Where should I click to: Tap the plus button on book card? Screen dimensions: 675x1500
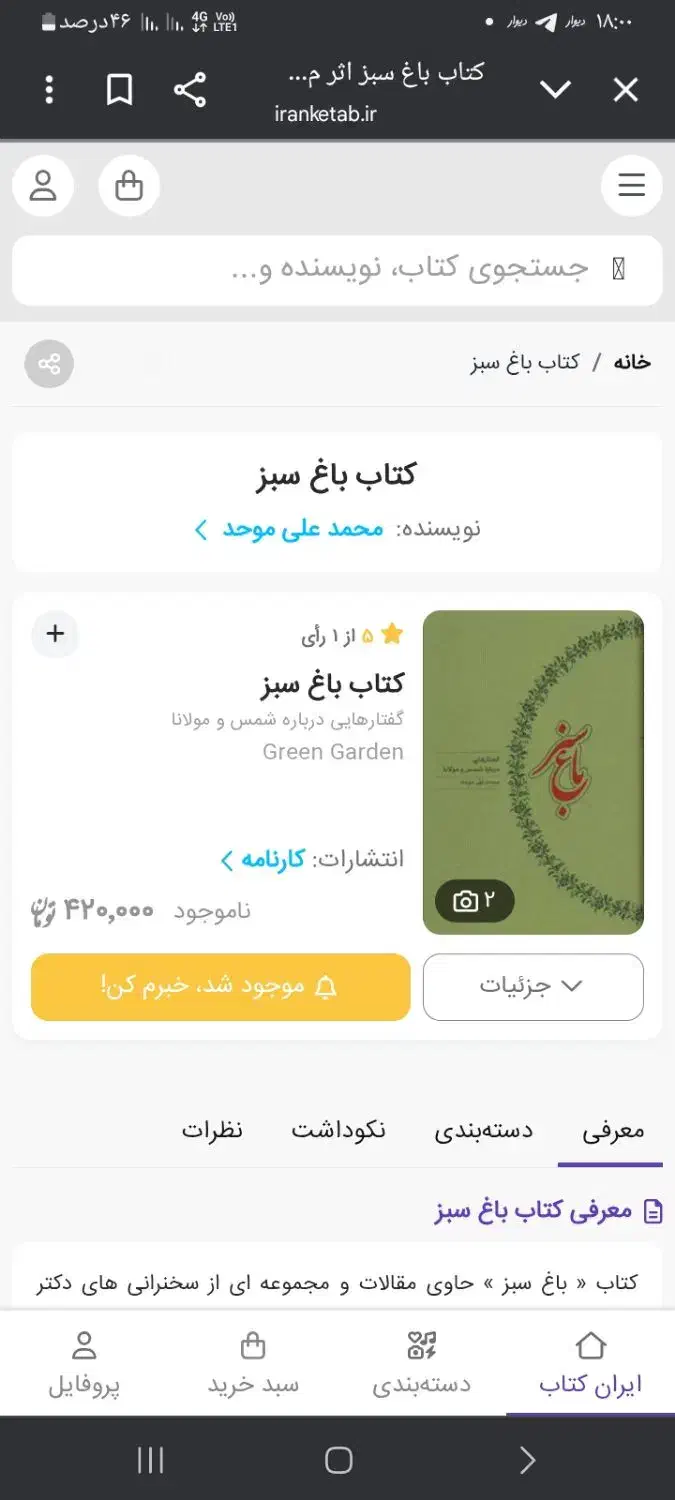55,634
